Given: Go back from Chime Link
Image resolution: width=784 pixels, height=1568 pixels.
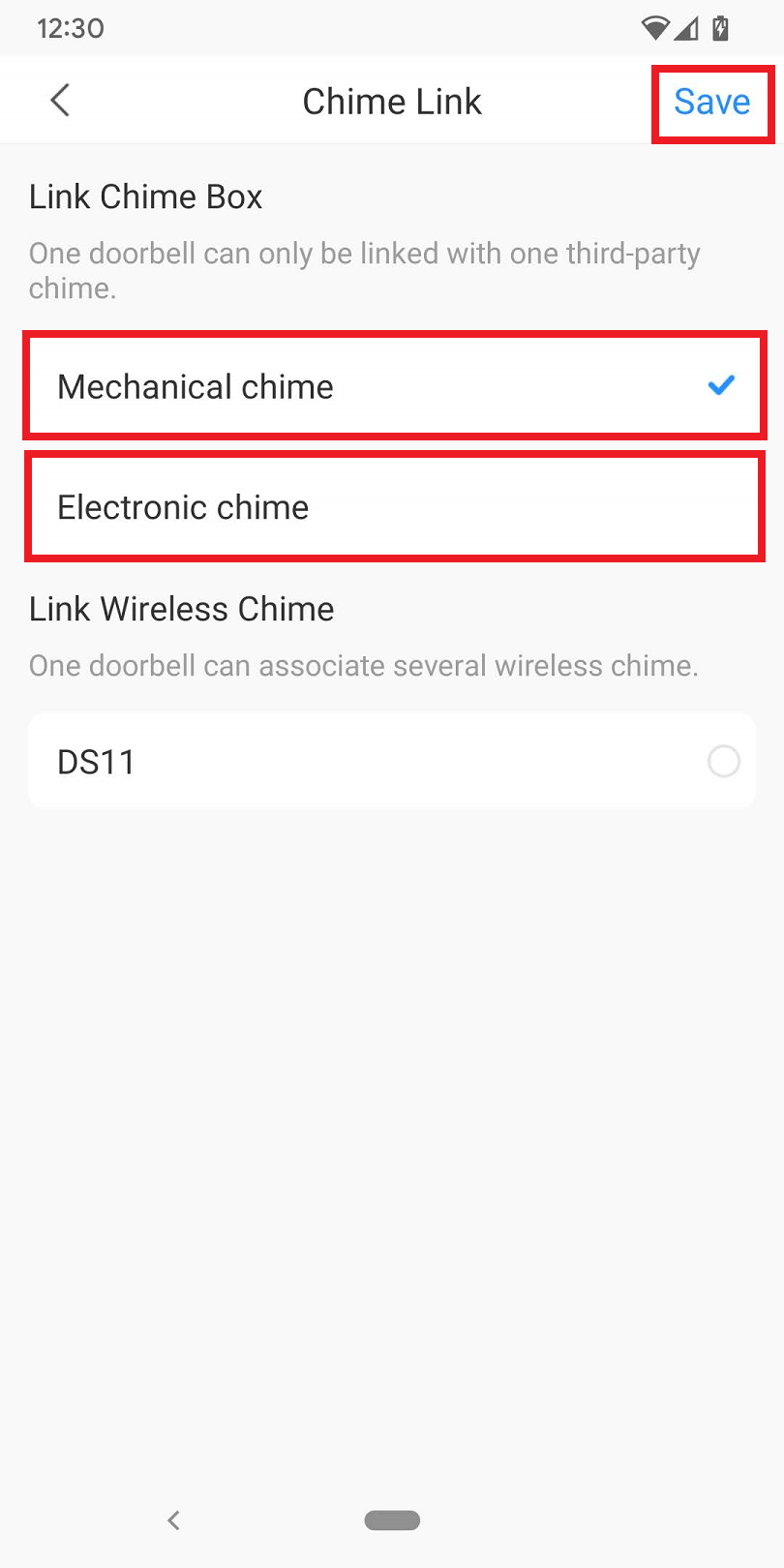Looking at the screenshot, I should tap(60, 101).
